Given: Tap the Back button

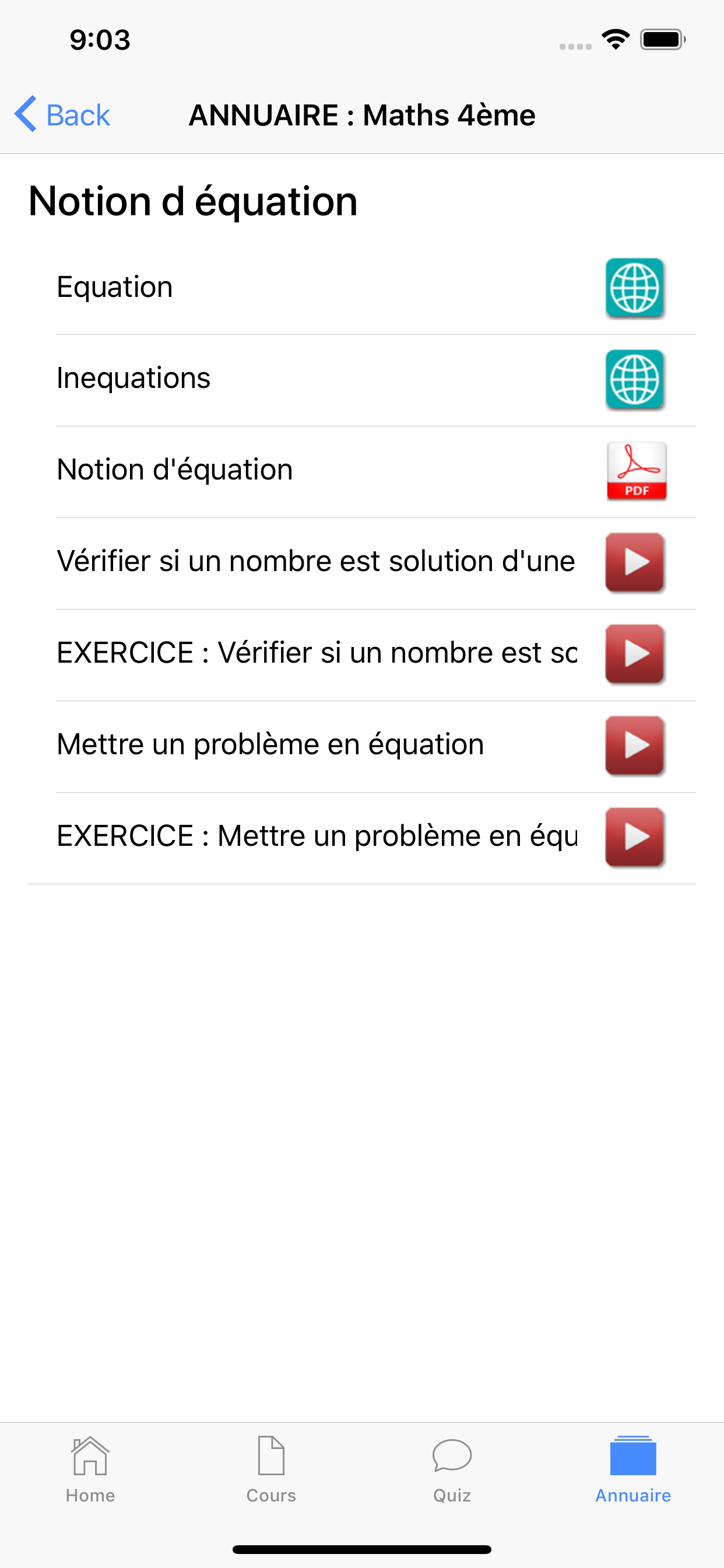Looking at the screenshot, I should click(x=61, y=114).
